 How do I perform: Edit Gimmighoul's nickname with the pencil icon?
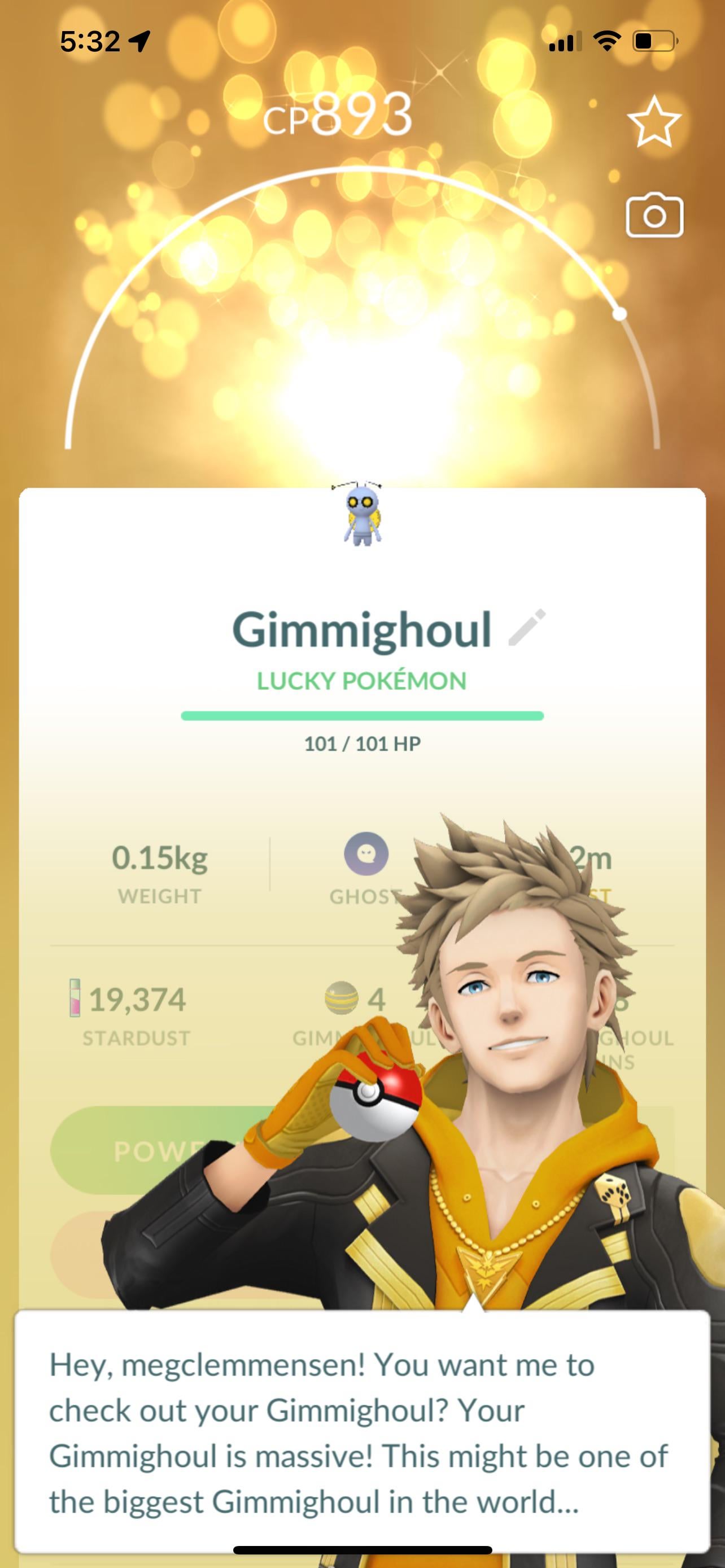point(527,628)
